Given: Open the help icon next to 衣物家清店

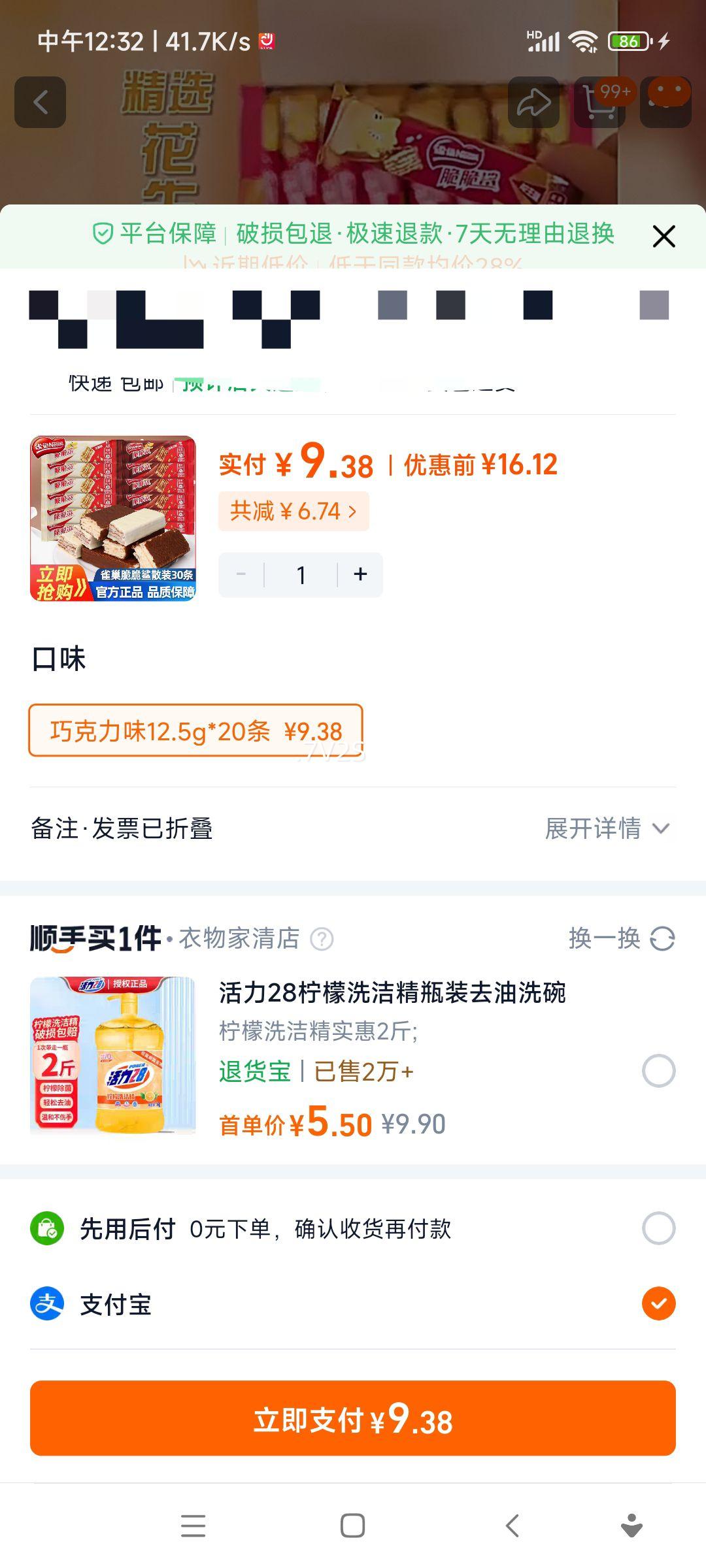Looking at the screenshot, I should click(x=322, y=939).
